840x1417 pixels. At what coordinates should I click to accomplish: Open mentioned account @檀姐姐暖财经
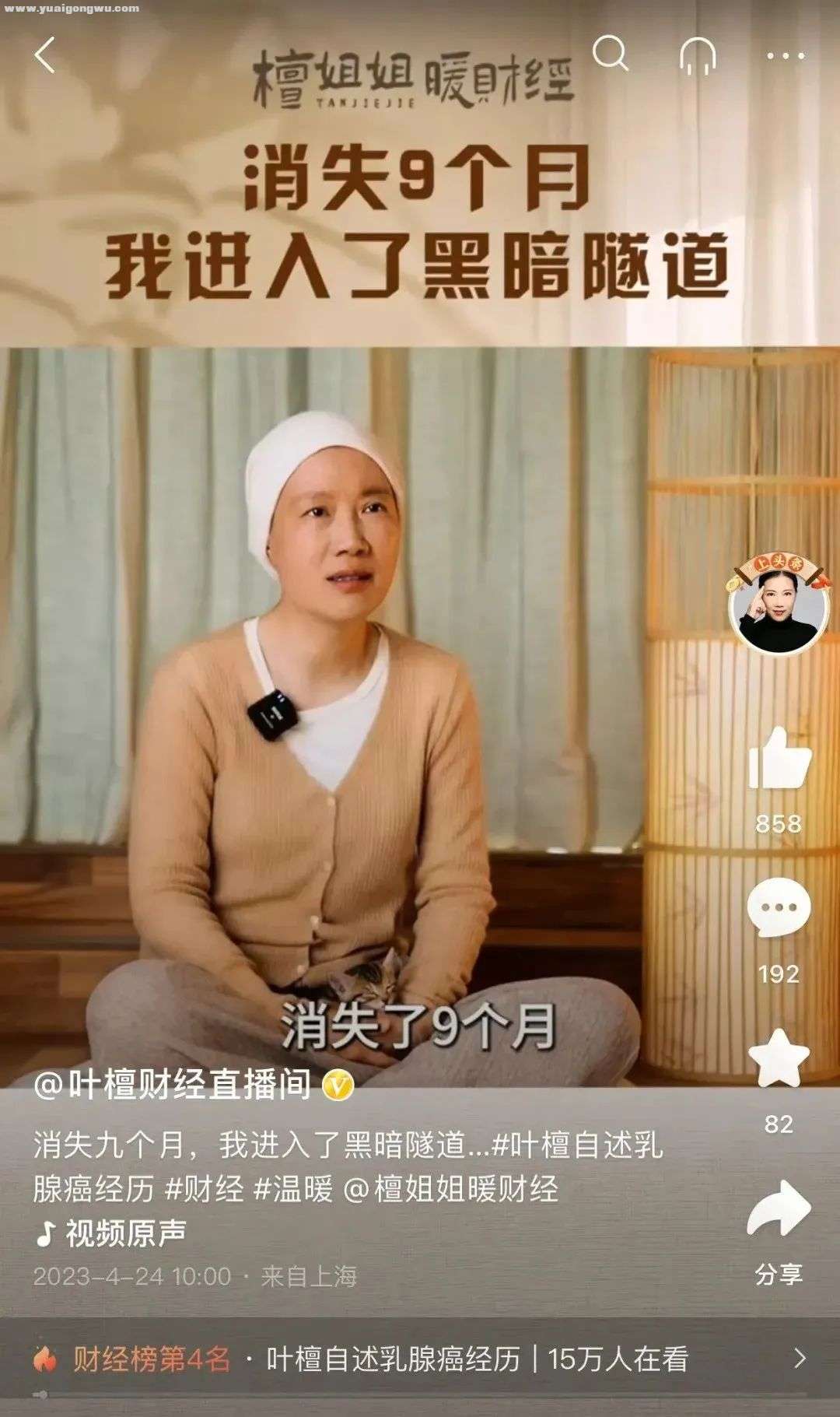(x=450, y=1189)
